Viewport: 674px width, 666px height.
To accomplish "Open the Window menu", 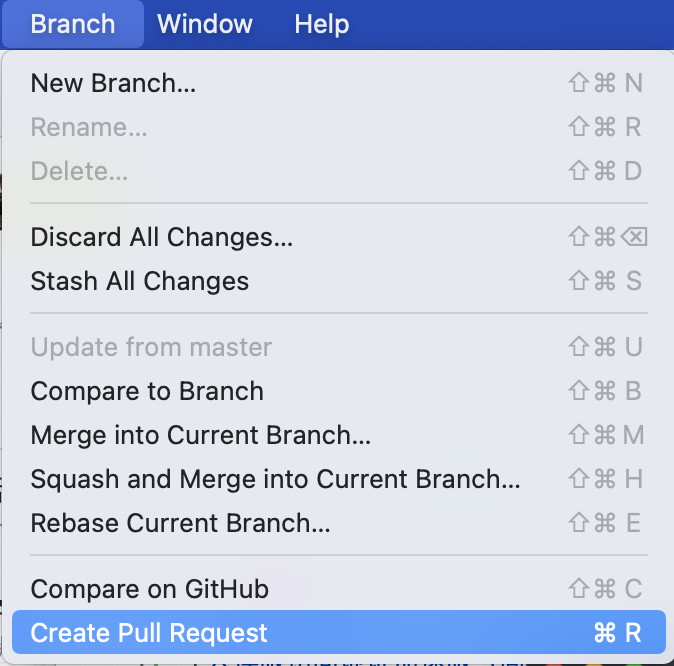I will 205,24.
